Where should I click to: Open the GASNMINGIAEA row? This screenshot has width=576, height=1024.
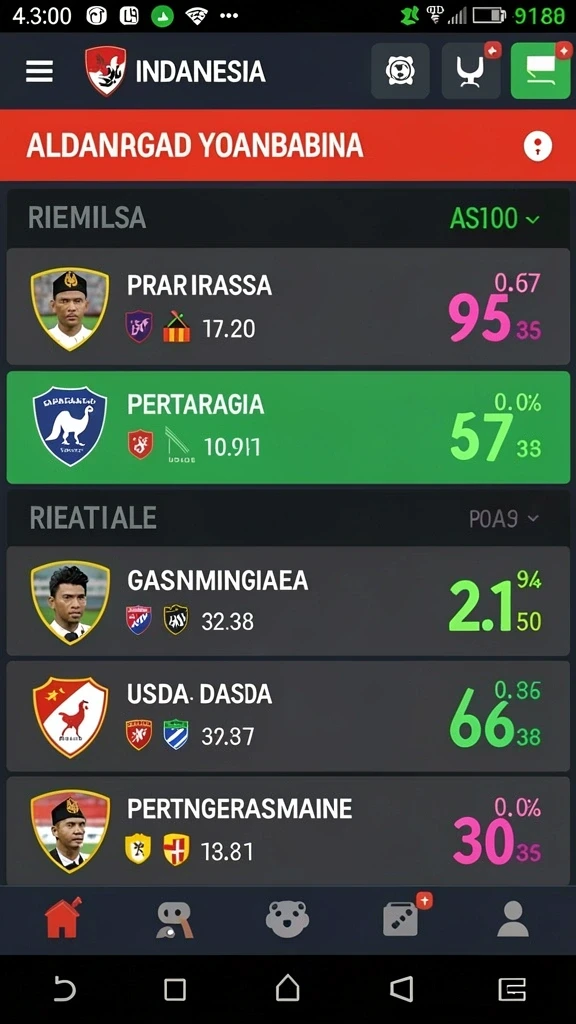coord(288,601)
